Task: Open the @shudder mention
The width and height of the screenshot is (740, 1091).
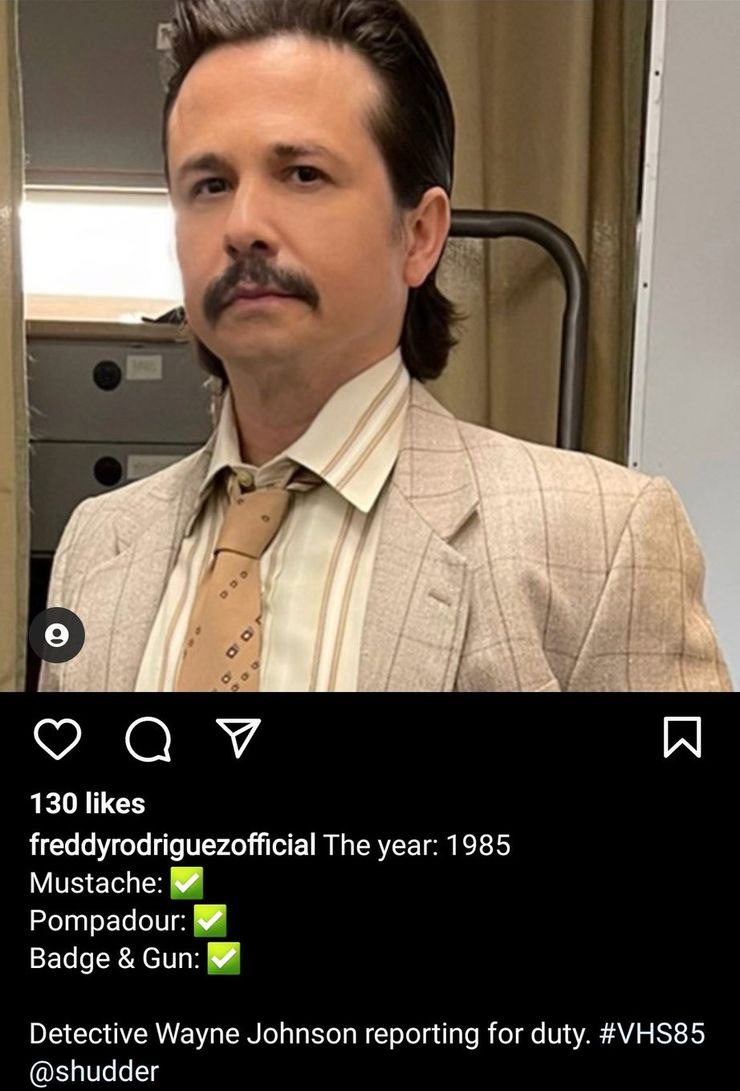Action: coord(94,1072)
